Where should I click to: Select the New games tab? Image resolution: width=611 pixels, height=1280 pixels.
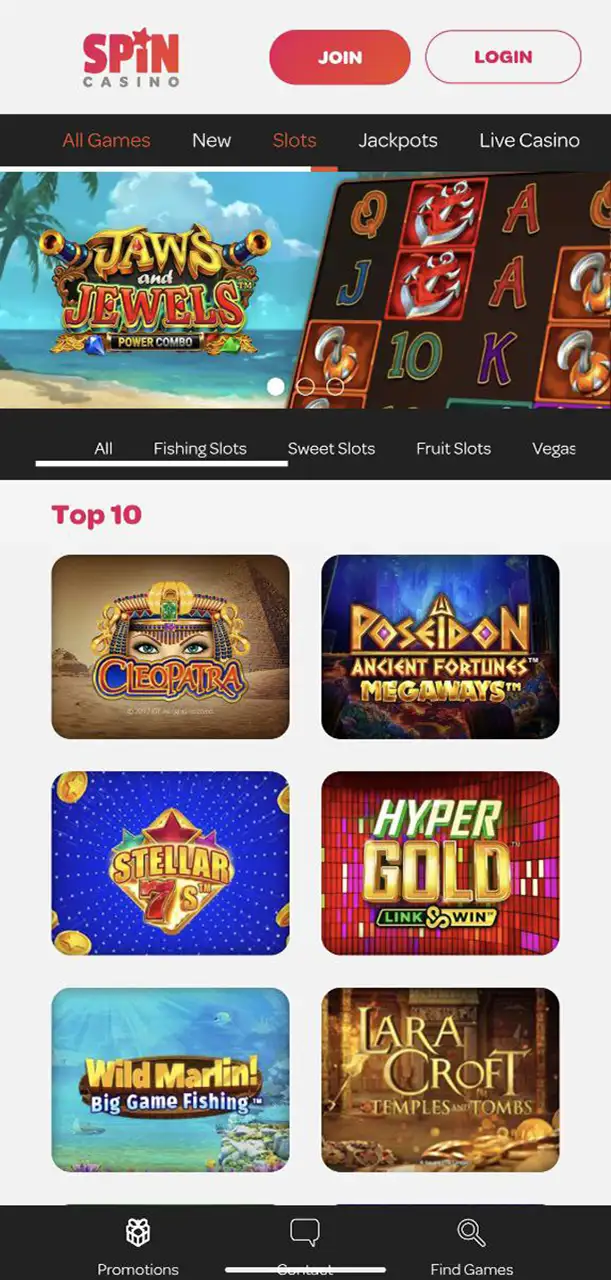(211, 141)
